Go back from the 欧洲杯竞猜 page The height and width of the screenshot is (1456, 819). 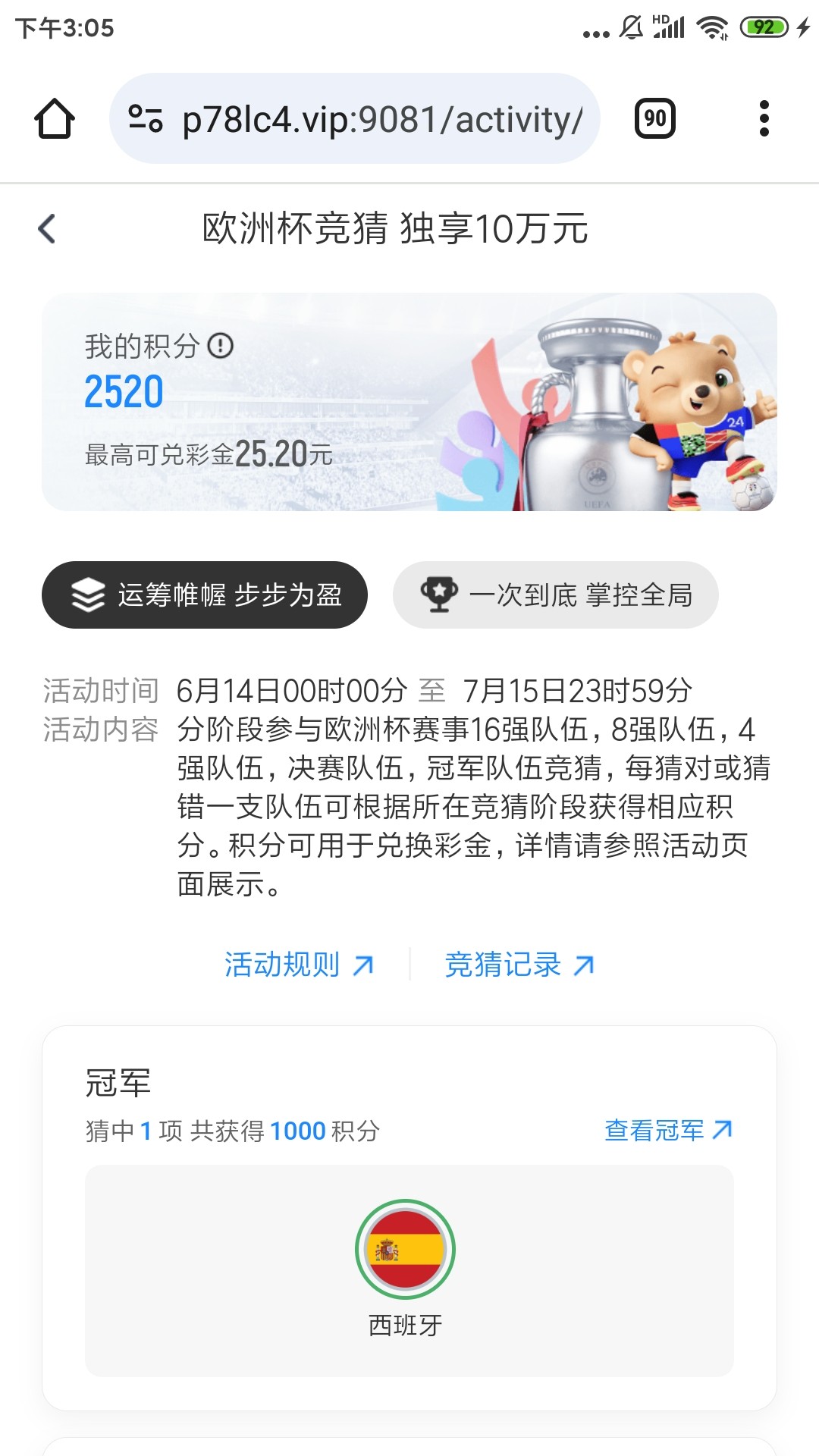click(47, 228)
